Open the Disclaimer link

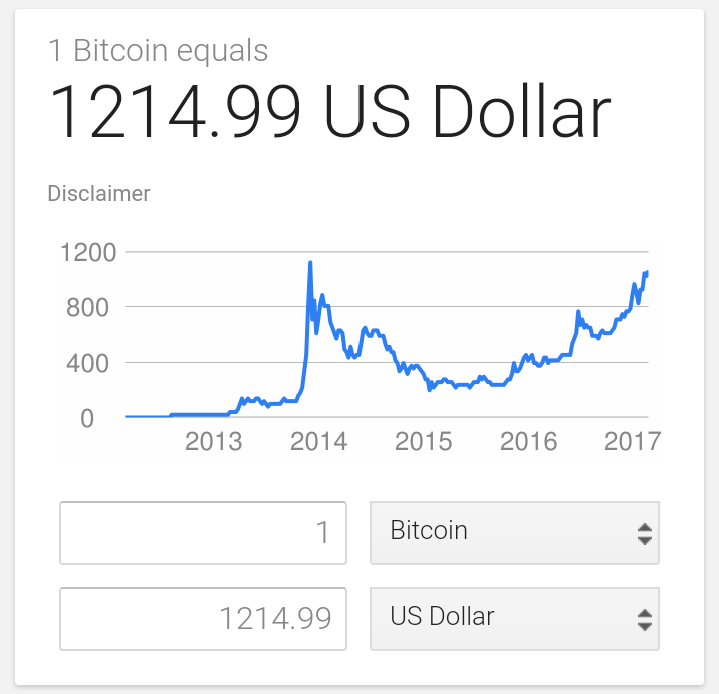[x=99, y=193]
